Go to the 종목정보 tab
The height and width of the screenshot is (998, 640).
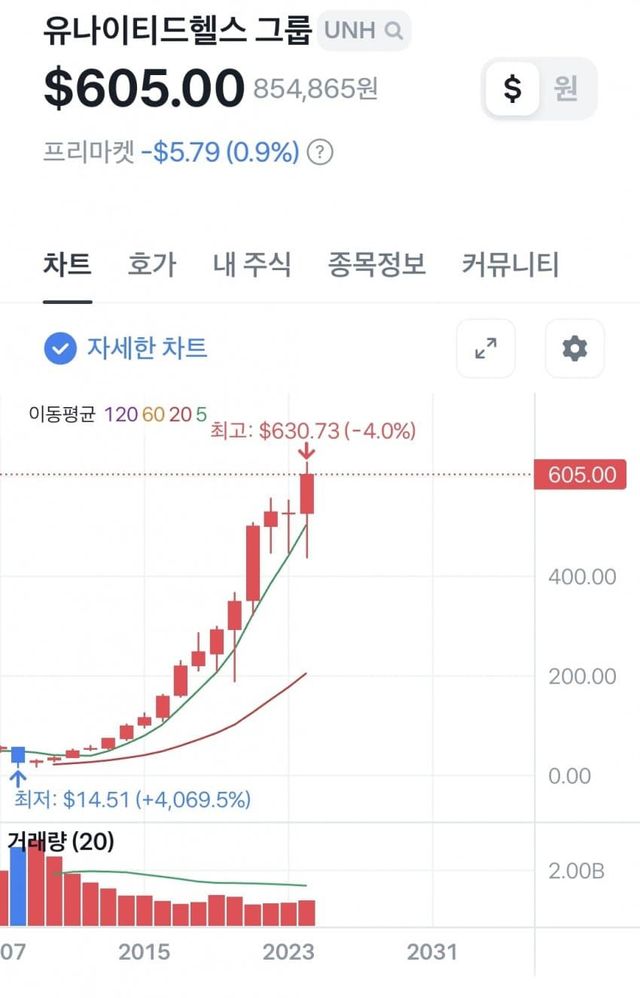point(377,265)
